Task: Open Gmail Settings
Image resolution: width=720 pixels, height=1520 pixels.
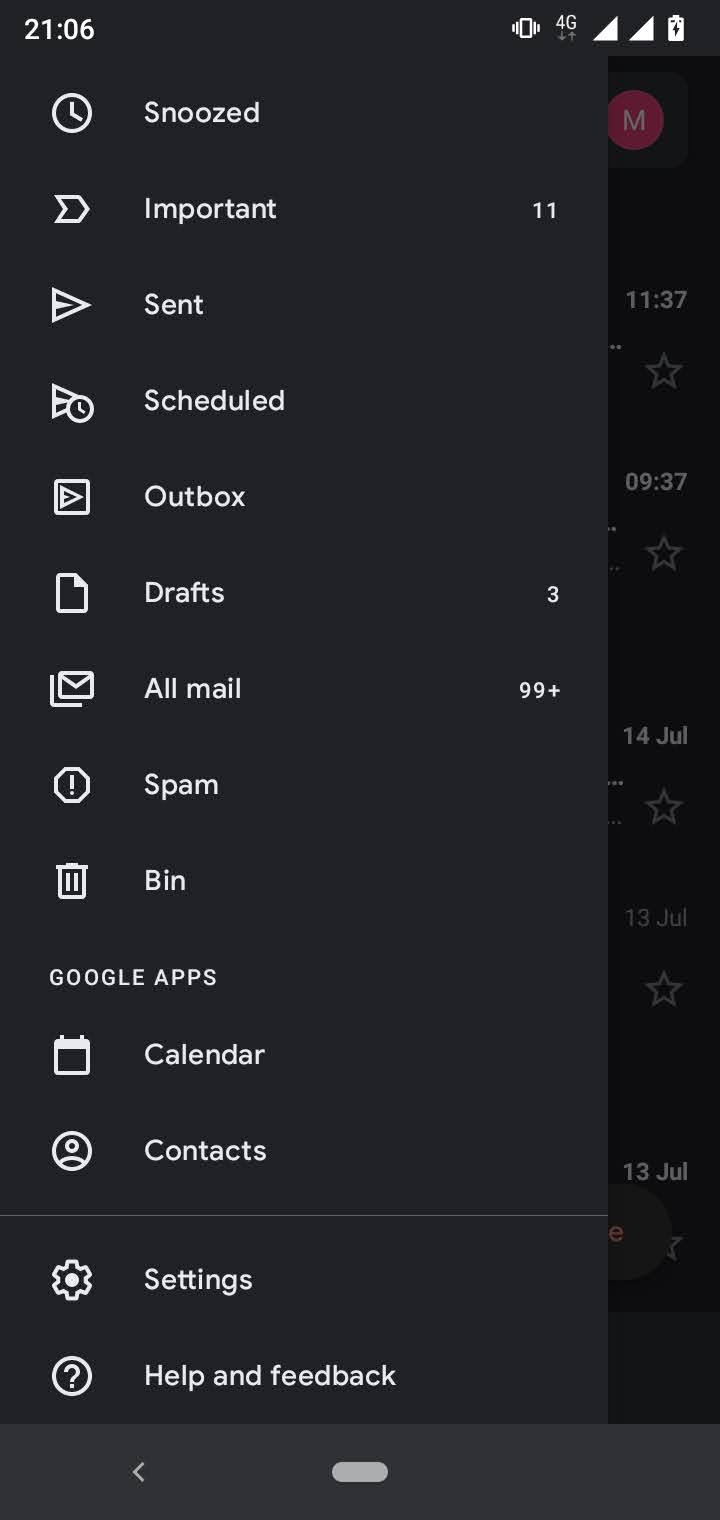Action: point(304,1280)
